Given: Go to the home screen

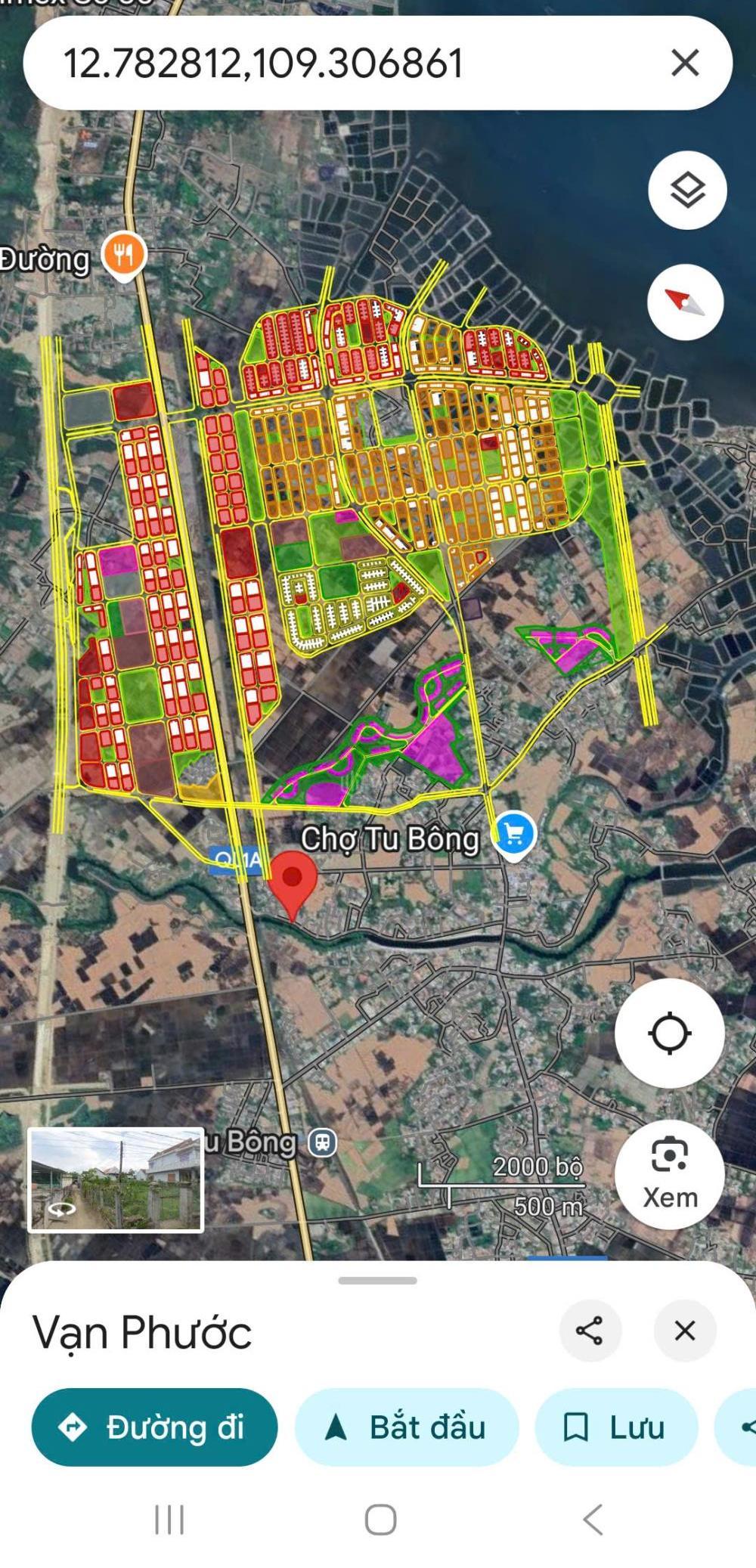Looking at the screenshot, I should (x=380, y=1520).
